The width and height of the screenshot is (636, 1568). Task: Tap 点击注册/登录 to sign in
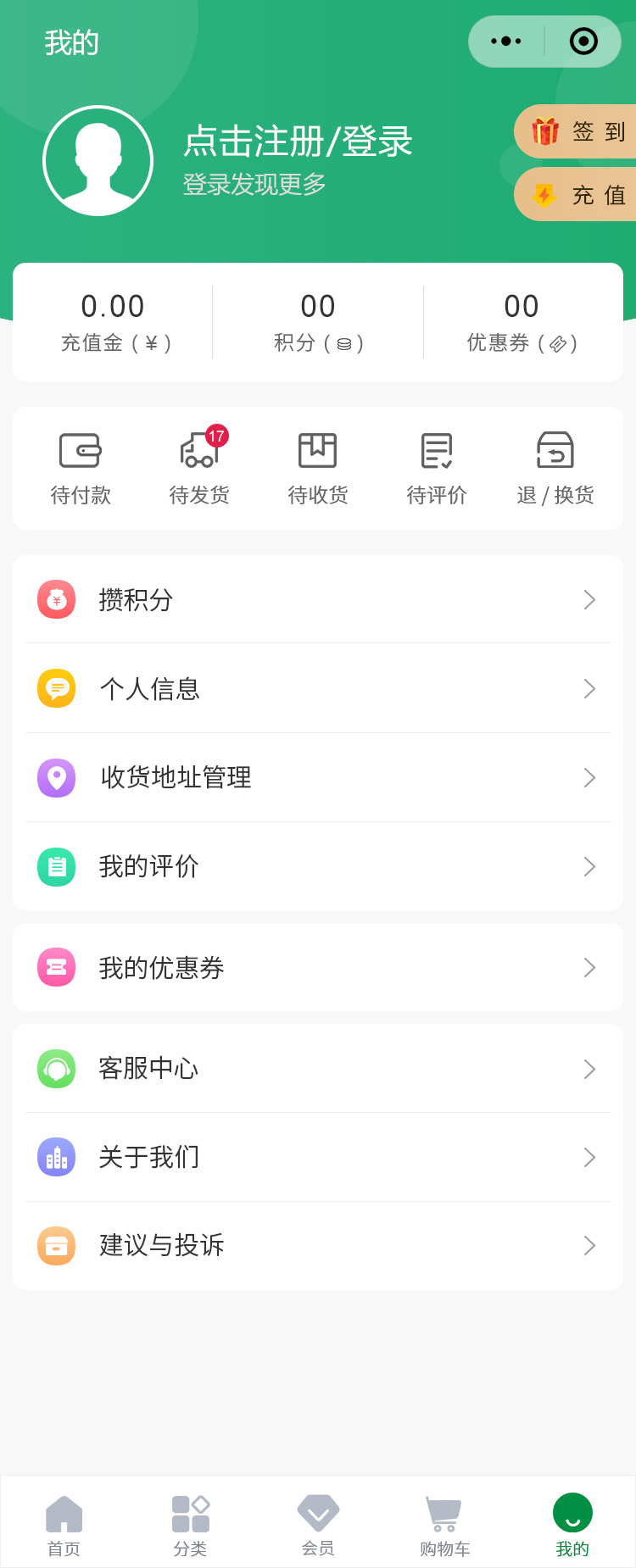coord(298,142)
